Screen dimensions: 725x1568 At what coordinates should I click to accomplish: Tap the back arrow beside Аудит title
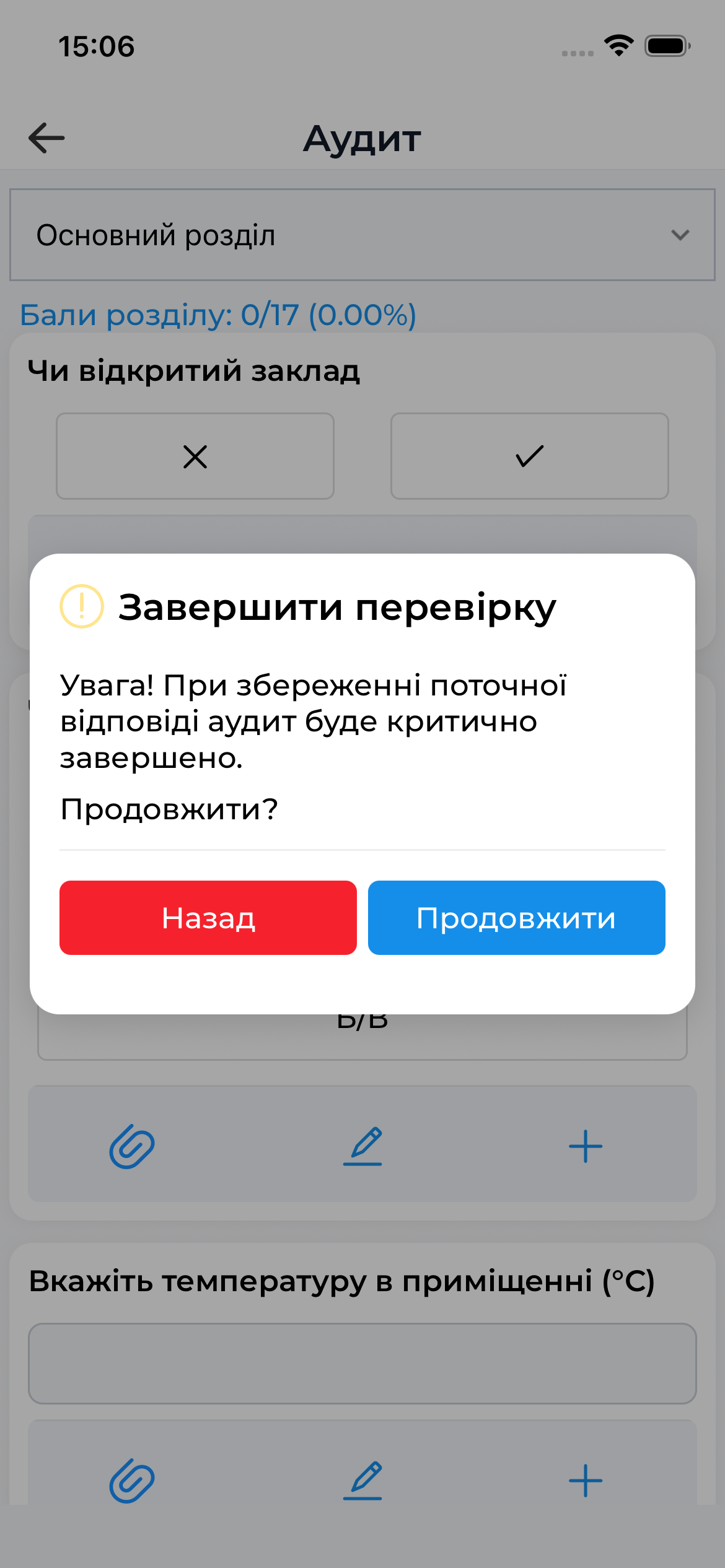pos(45,138)
